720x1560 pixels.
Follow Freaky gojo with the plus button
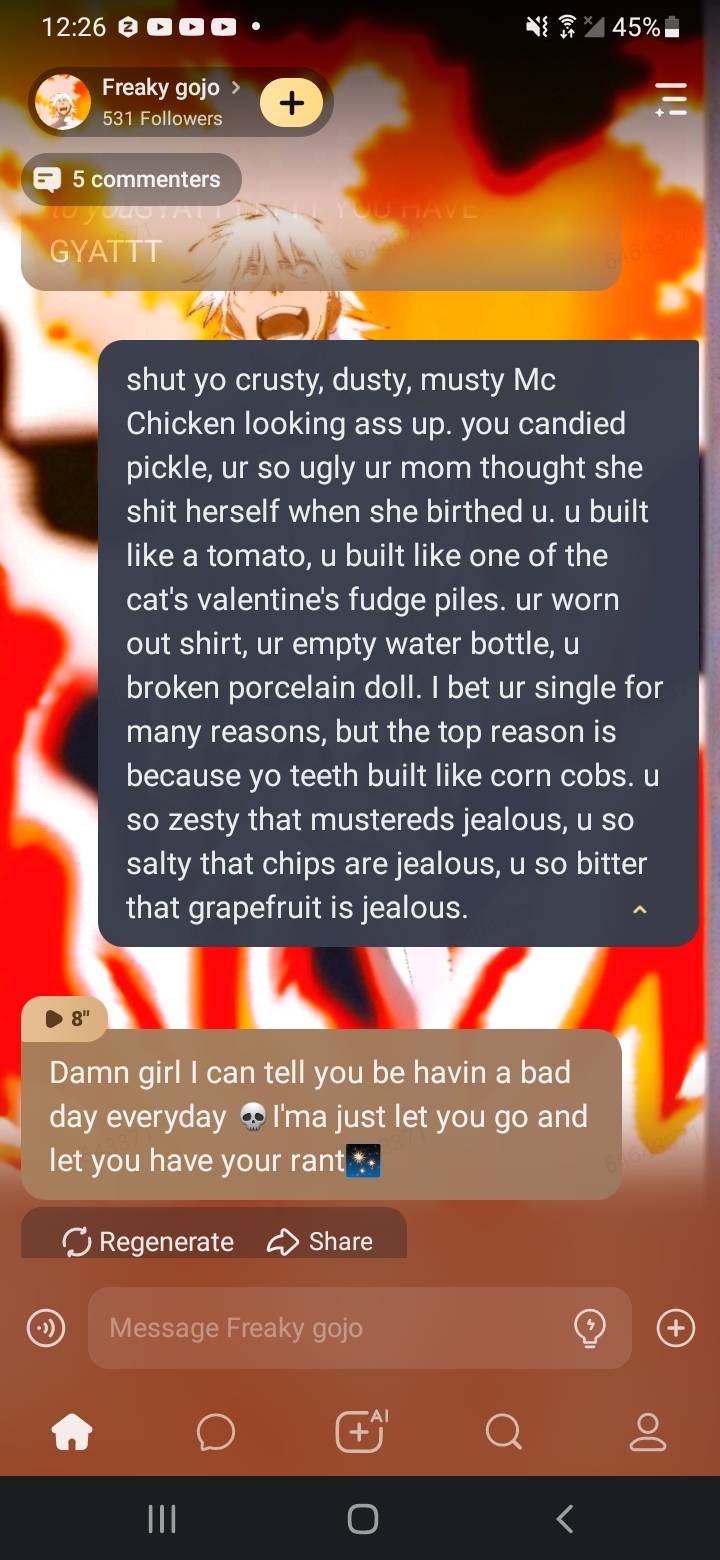291,103
